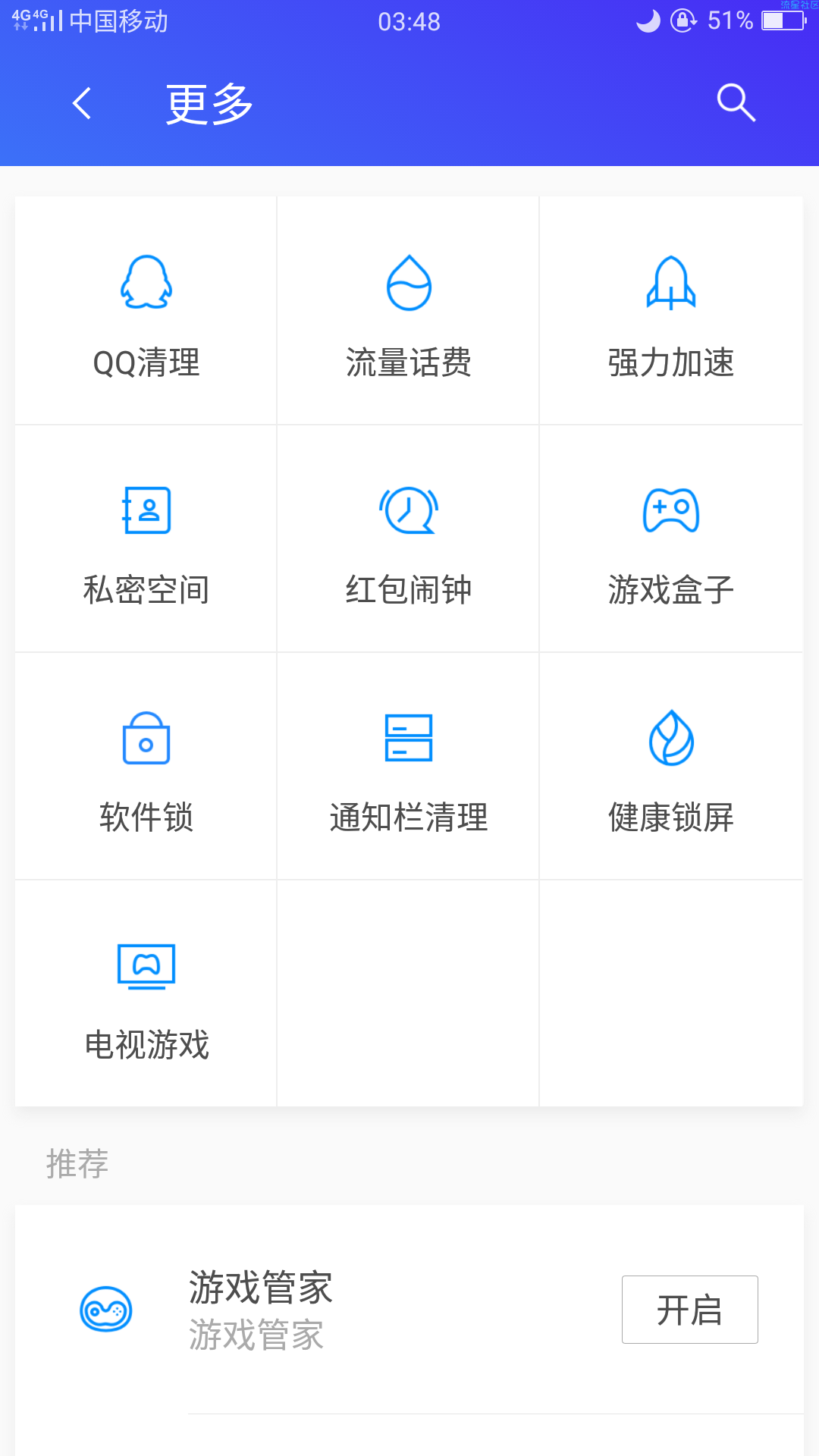Launch 强力加速
Viewport: 819px width, 1456px height.
(671, 311)
